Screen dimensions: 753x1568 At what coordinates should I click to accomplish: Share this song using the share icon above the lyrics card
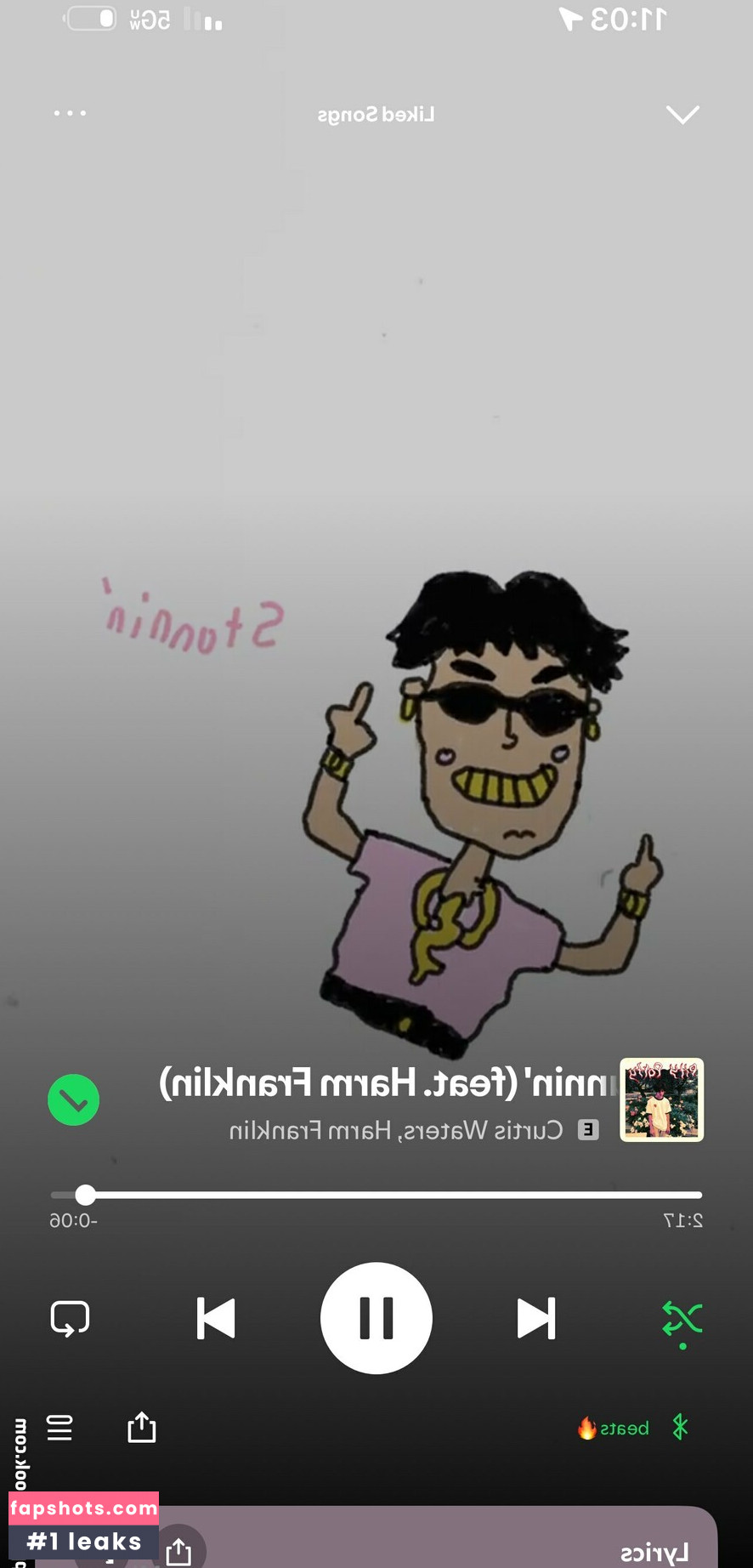[142, 1428]
